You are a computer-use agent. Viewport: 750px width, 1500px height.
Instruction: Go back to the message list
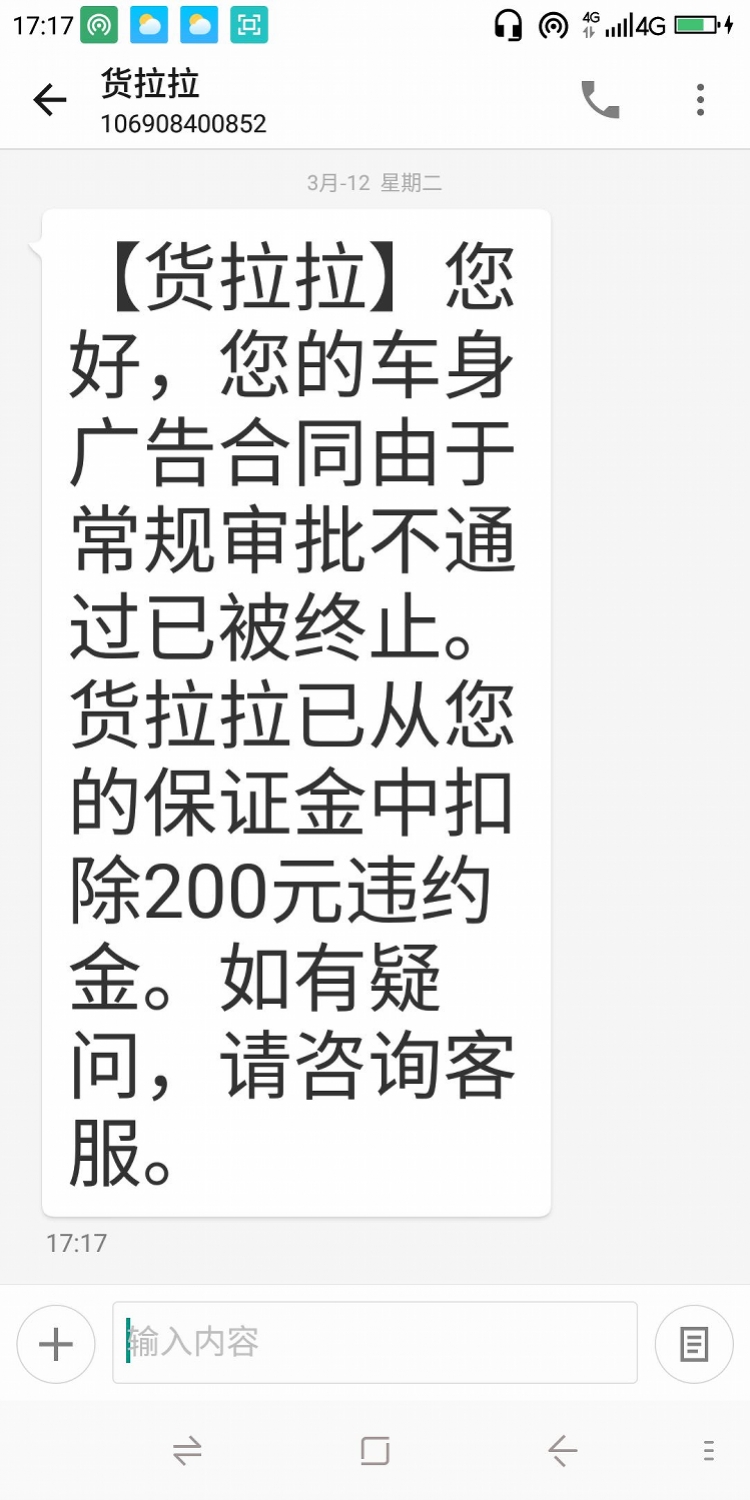[x=49, y=100]
